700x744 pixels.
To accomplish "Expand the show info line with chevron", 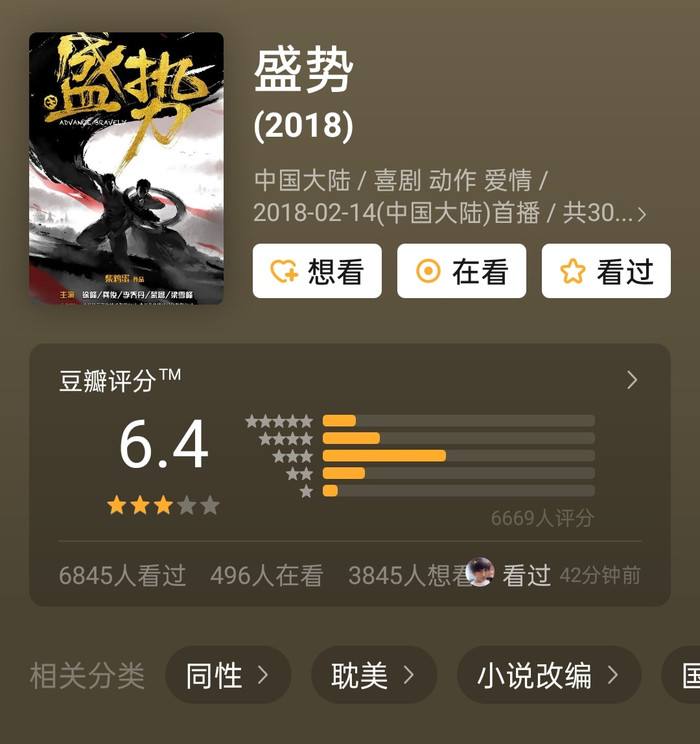I will (x=641, y=214).
